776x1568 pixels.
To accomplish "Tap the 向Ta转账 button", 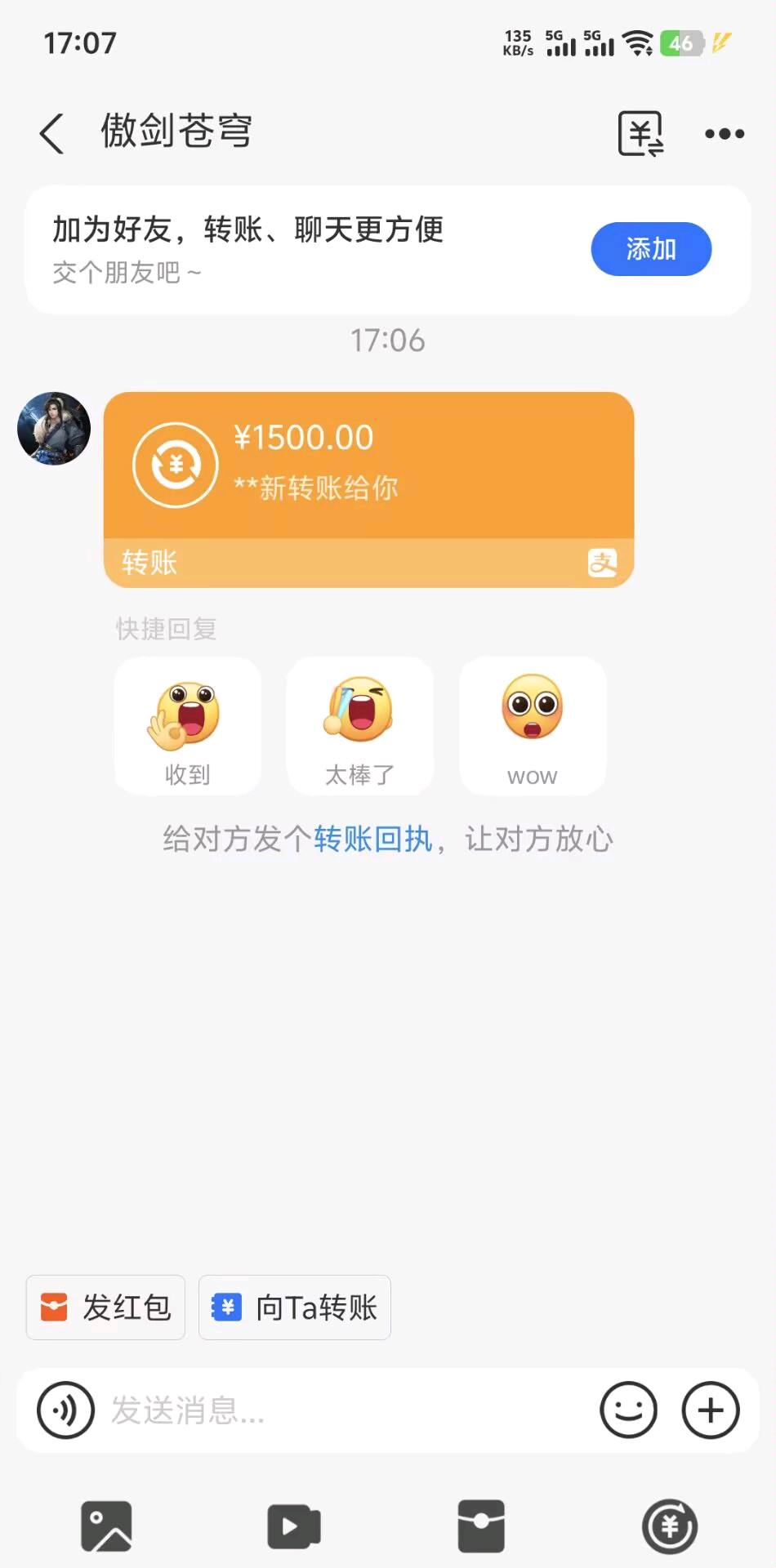I will point(294,1307).
